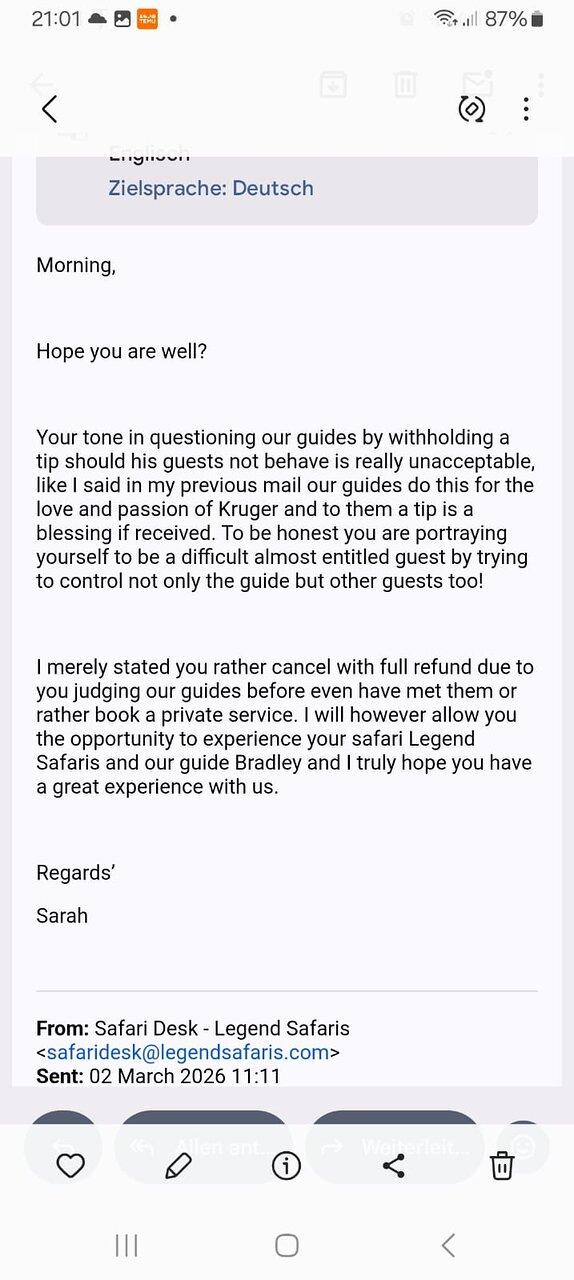
Task: Open the three-dot overflow menu
Action: (526, 109)
